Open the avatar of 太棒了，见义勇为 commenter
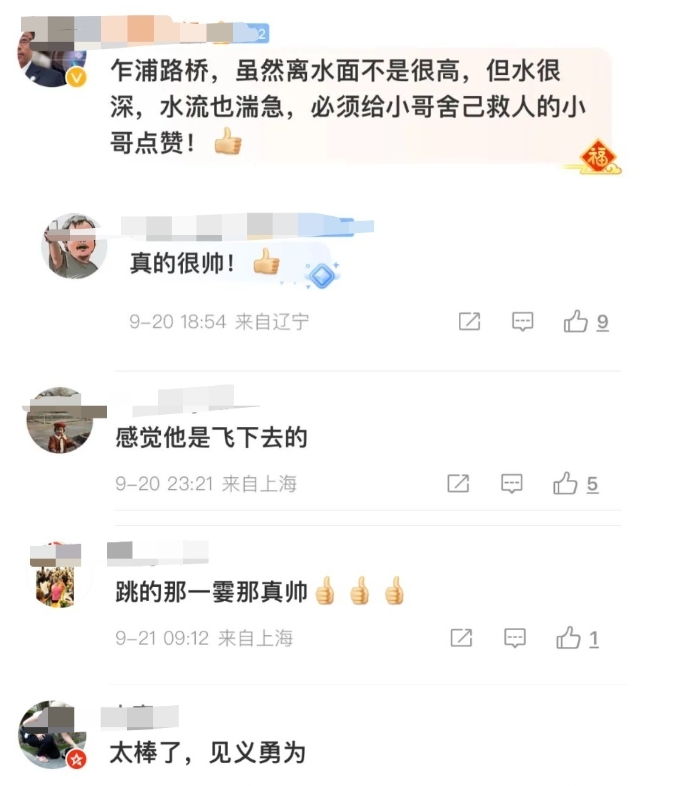The height and width of the screenshot is (786, 687). pos(52,735)
